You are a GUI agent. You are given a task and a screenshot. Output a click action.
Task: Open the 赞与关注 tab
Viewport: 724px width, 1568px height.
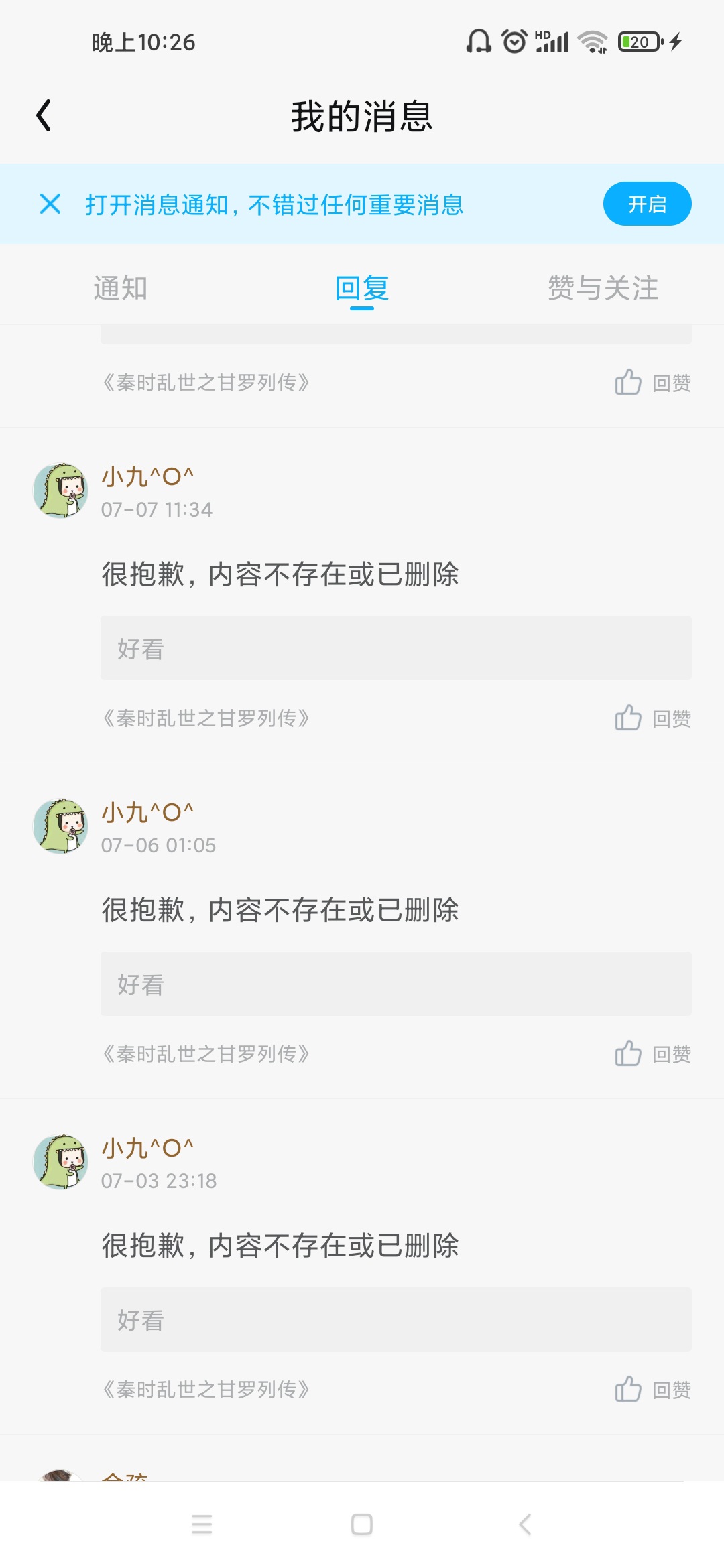[x=603, y=288]
